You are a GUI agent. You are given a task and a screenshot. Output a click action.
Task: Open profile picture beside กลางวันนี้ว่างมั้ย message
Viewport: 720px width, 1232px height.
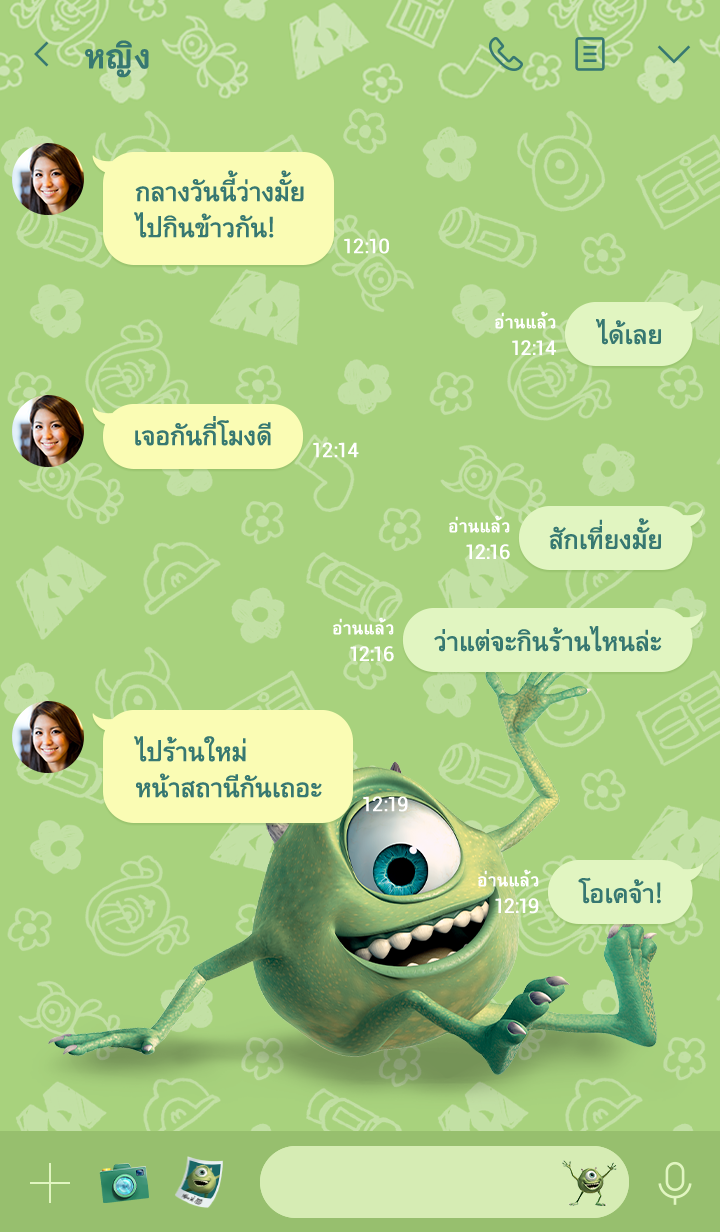48,179
